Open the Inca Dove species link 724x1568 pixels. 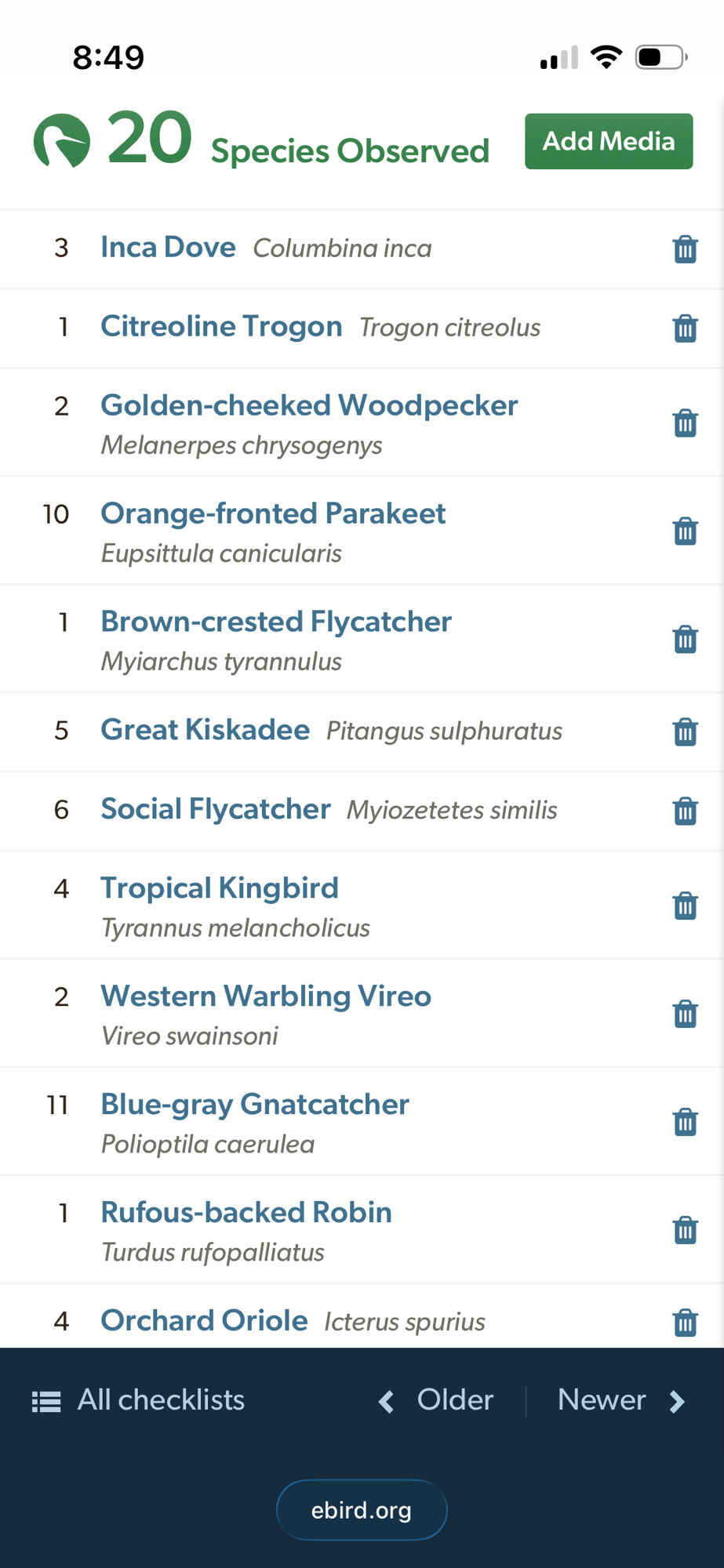click(x=168, y=248)
